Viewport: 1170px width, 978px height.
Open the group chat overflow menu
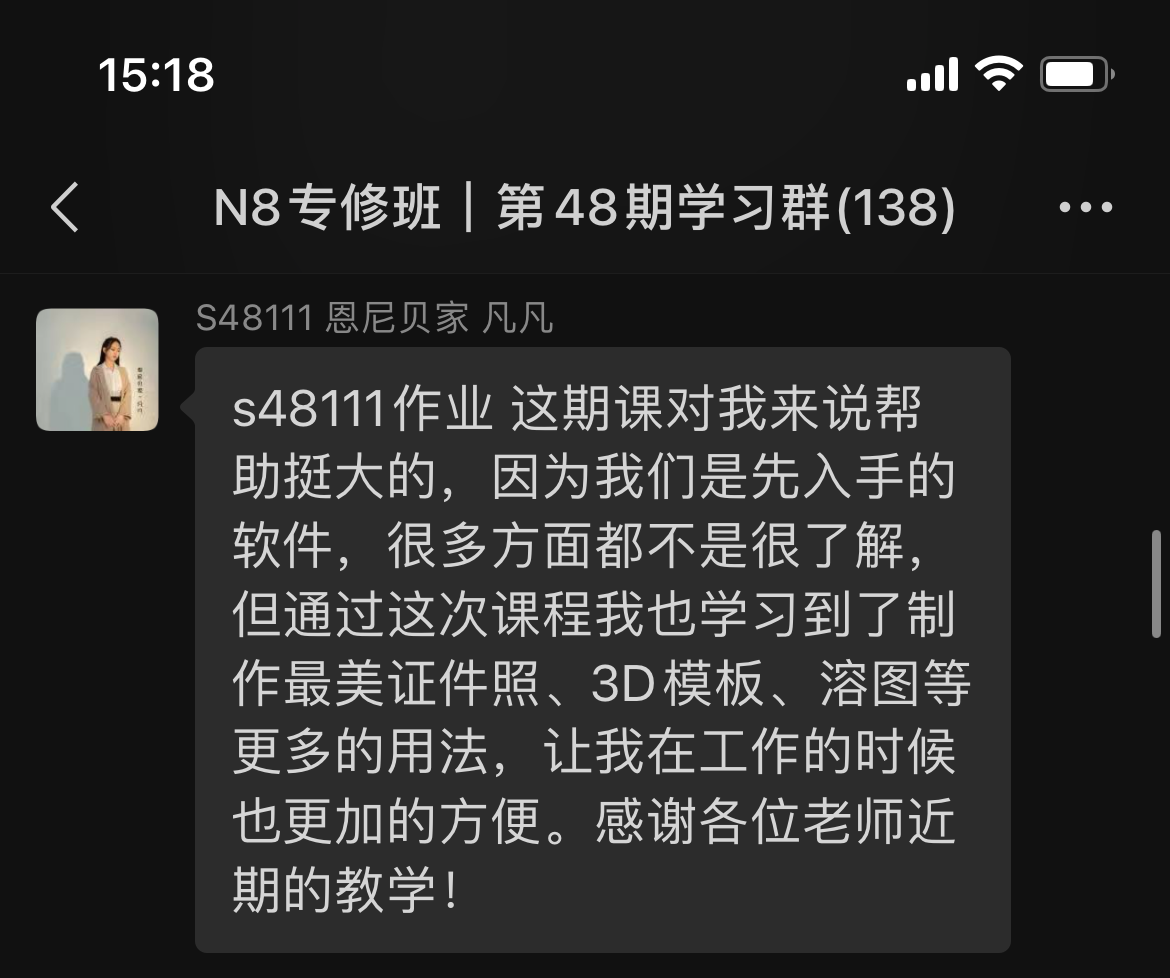coord(1085,208)
